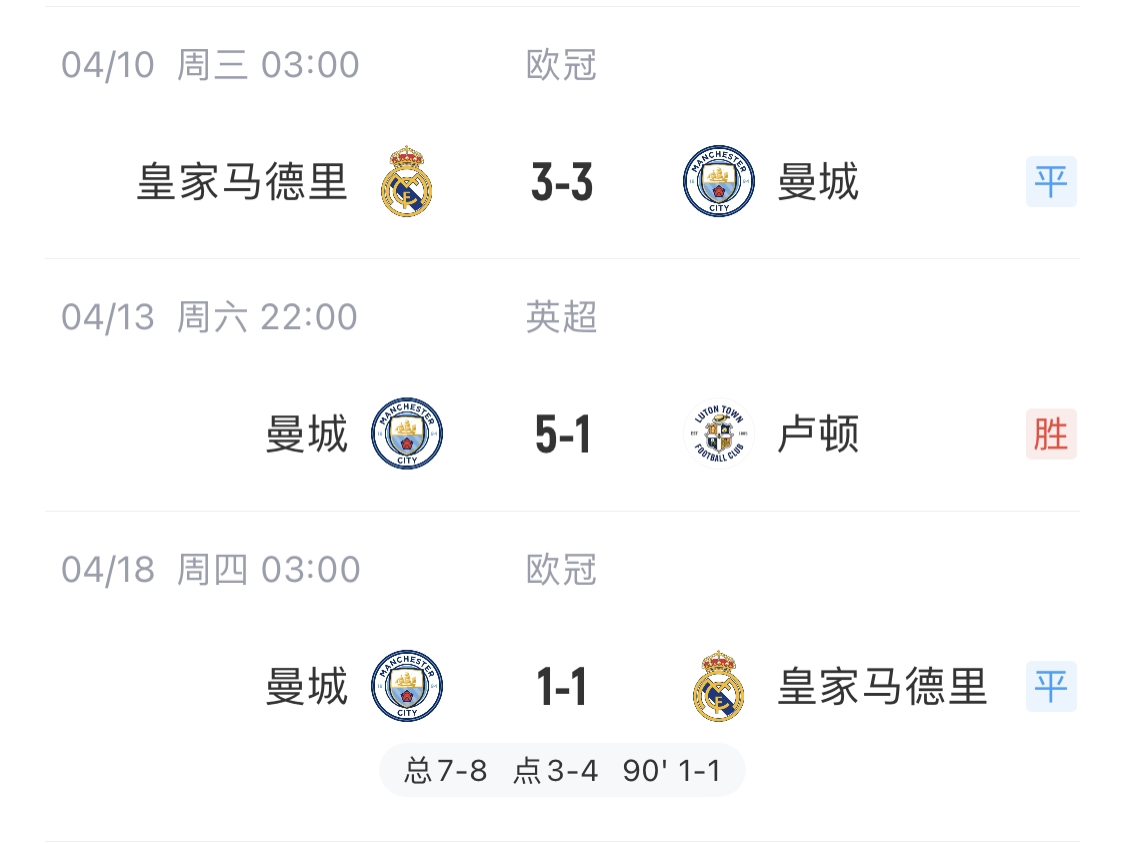Screen dimensions: 1125x843
Task: Open the 04/18 Man City vs Real Madrid 1-1 match
Action: click(x=562, y=687)
